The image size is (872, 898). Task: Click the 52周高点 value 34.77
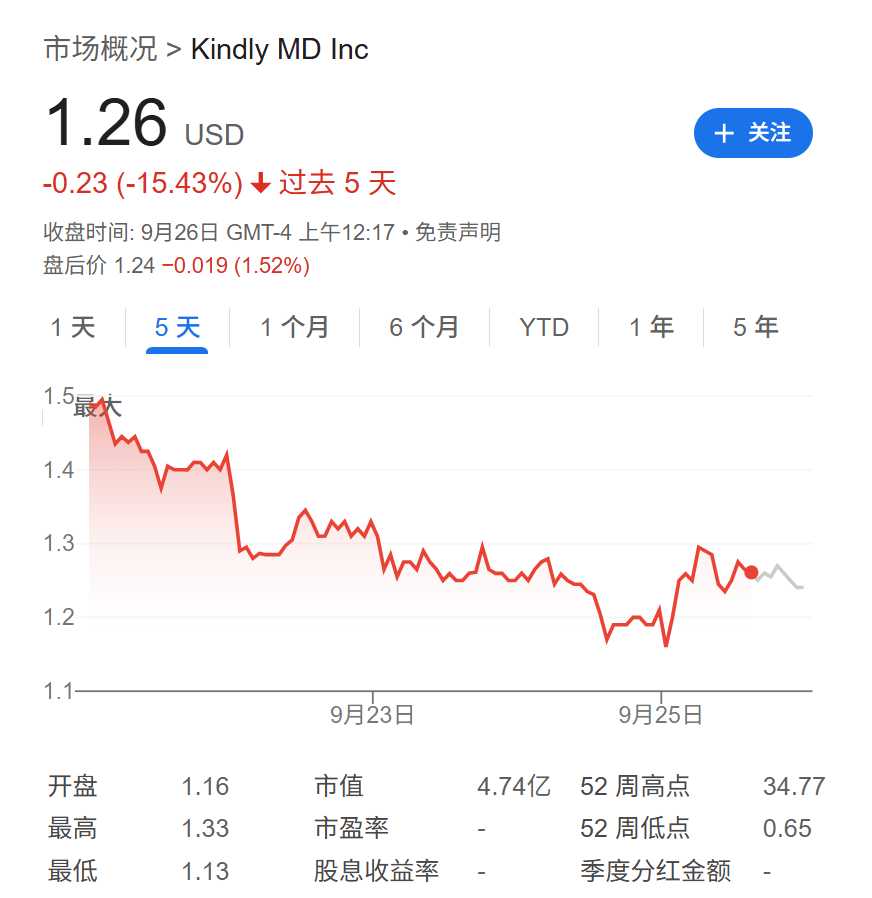coord(794,786)
